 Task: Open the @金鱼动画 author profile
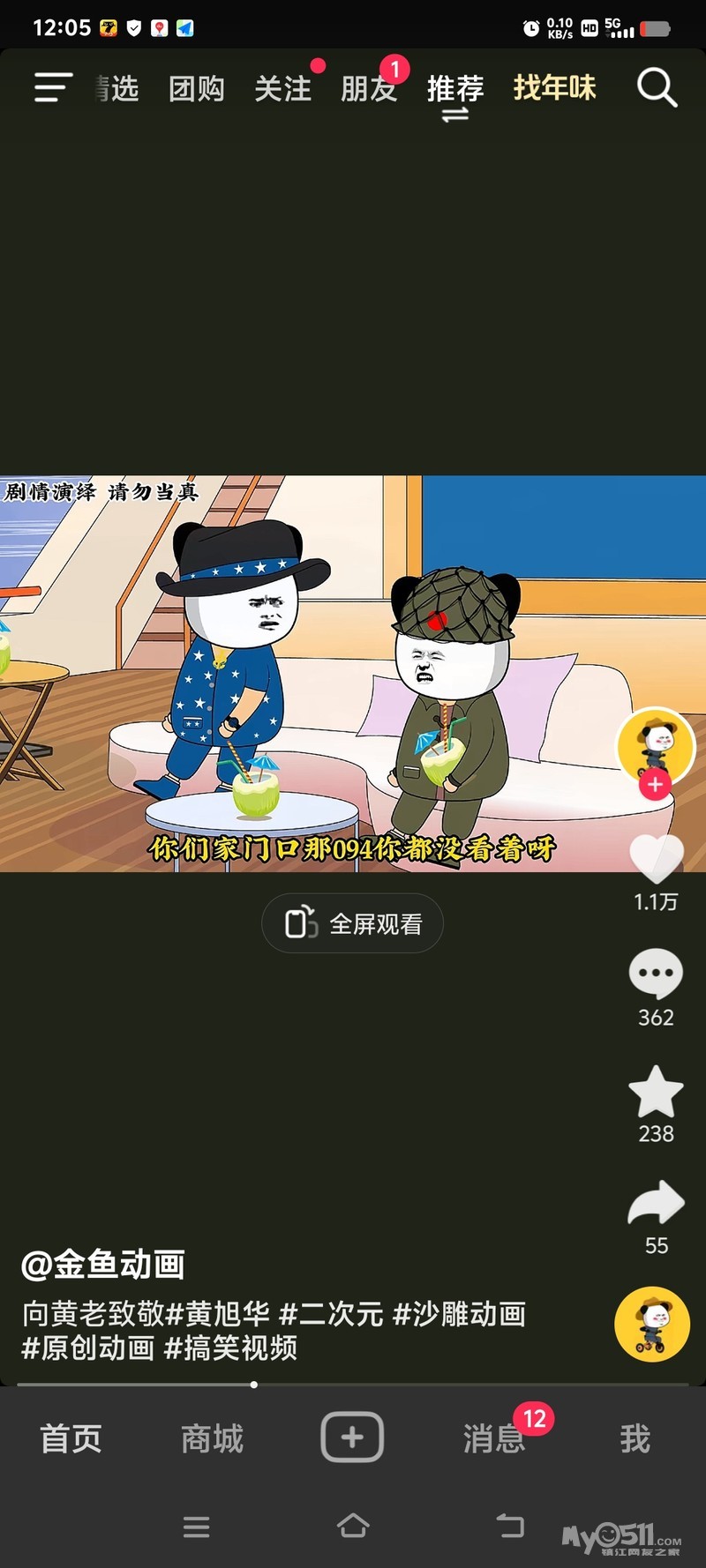tap(103, 1264)
